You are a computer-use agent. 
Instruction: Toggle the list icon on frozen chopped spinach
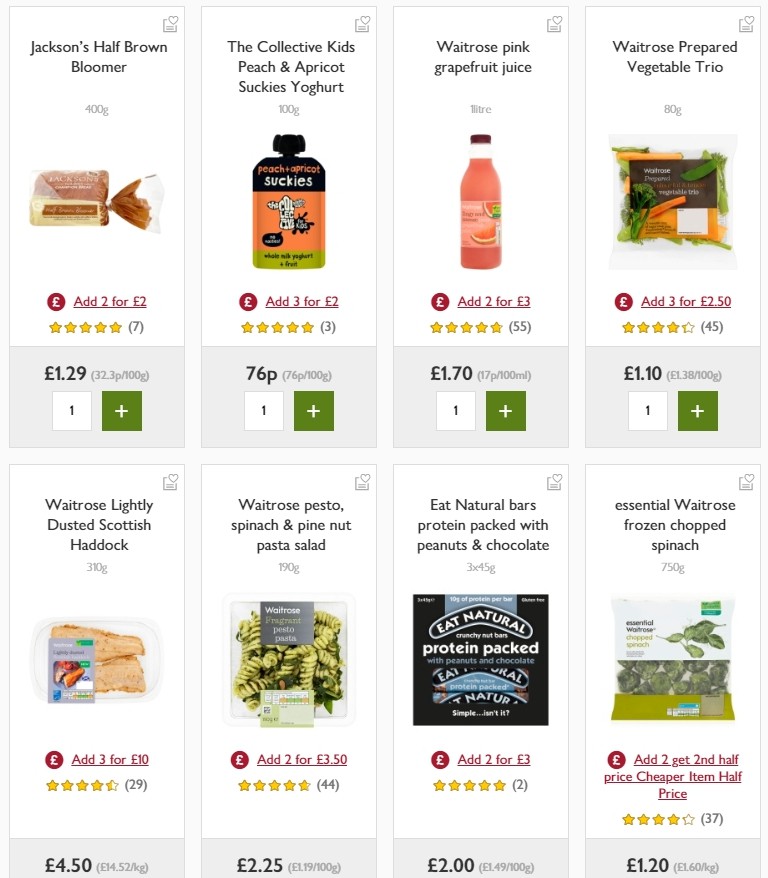[x=746, y=482]
